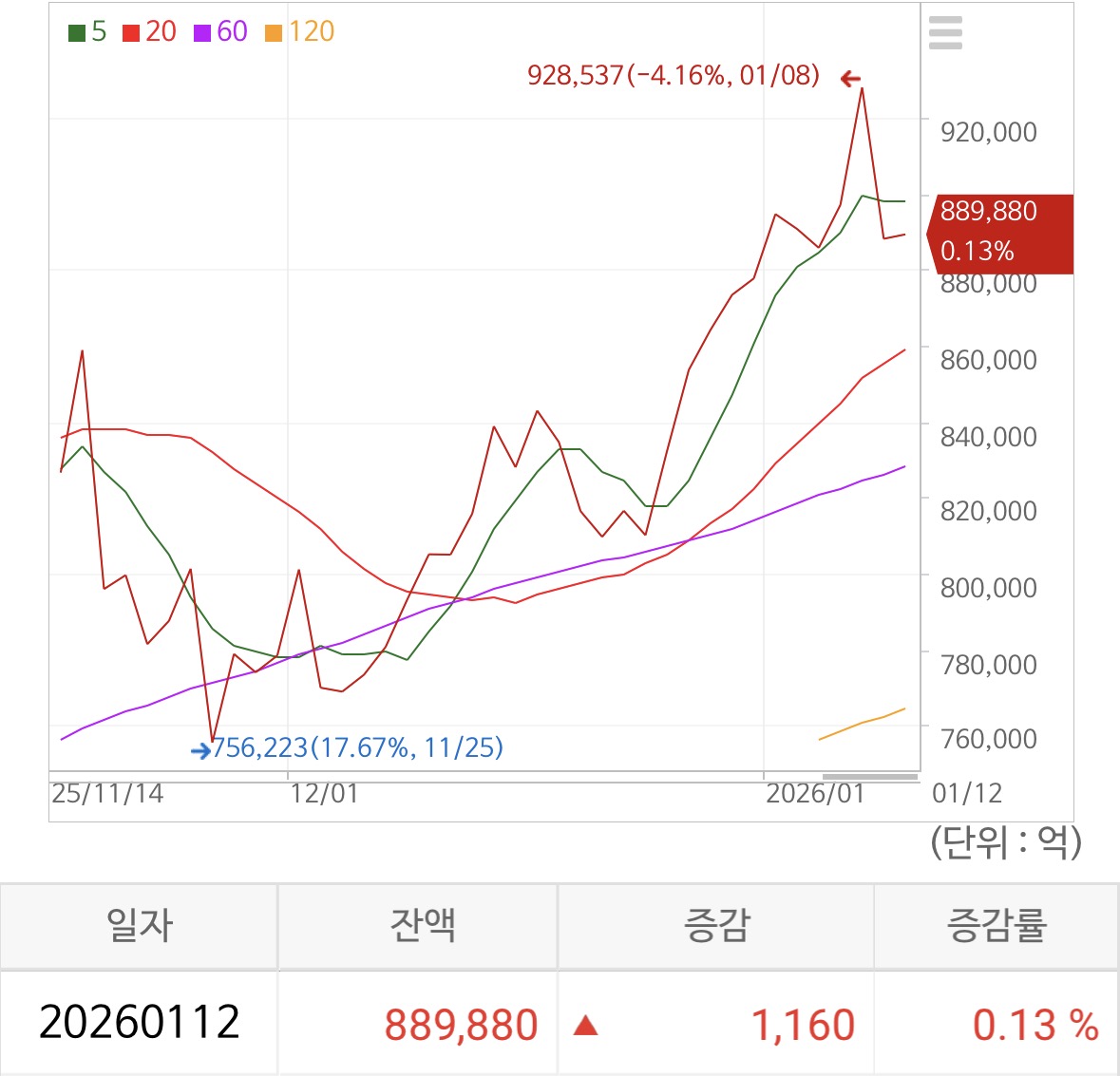Open the chart options hamburger menu
1120x1076 pixels.
pos(945,33)
